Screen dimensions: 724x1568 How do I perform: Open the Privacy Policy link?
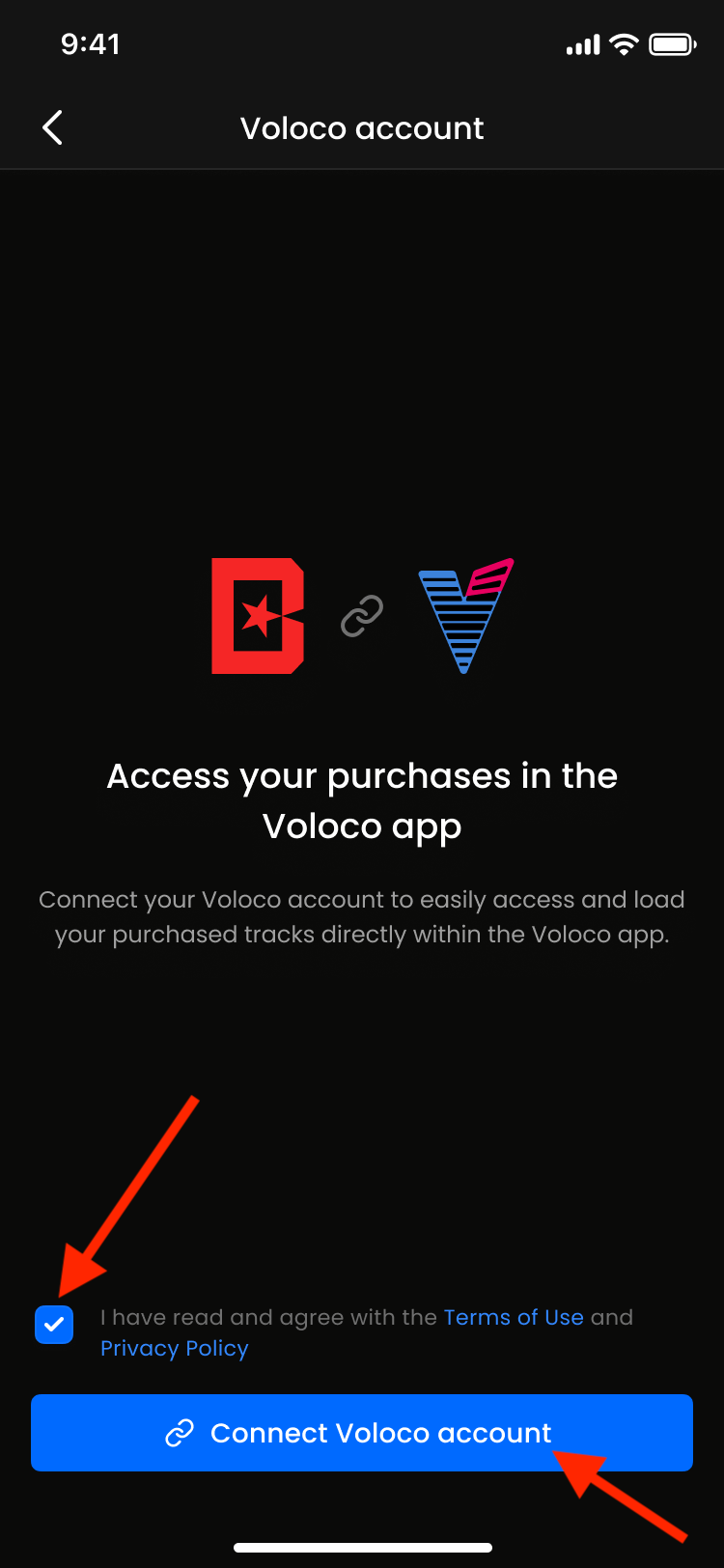175,1348
